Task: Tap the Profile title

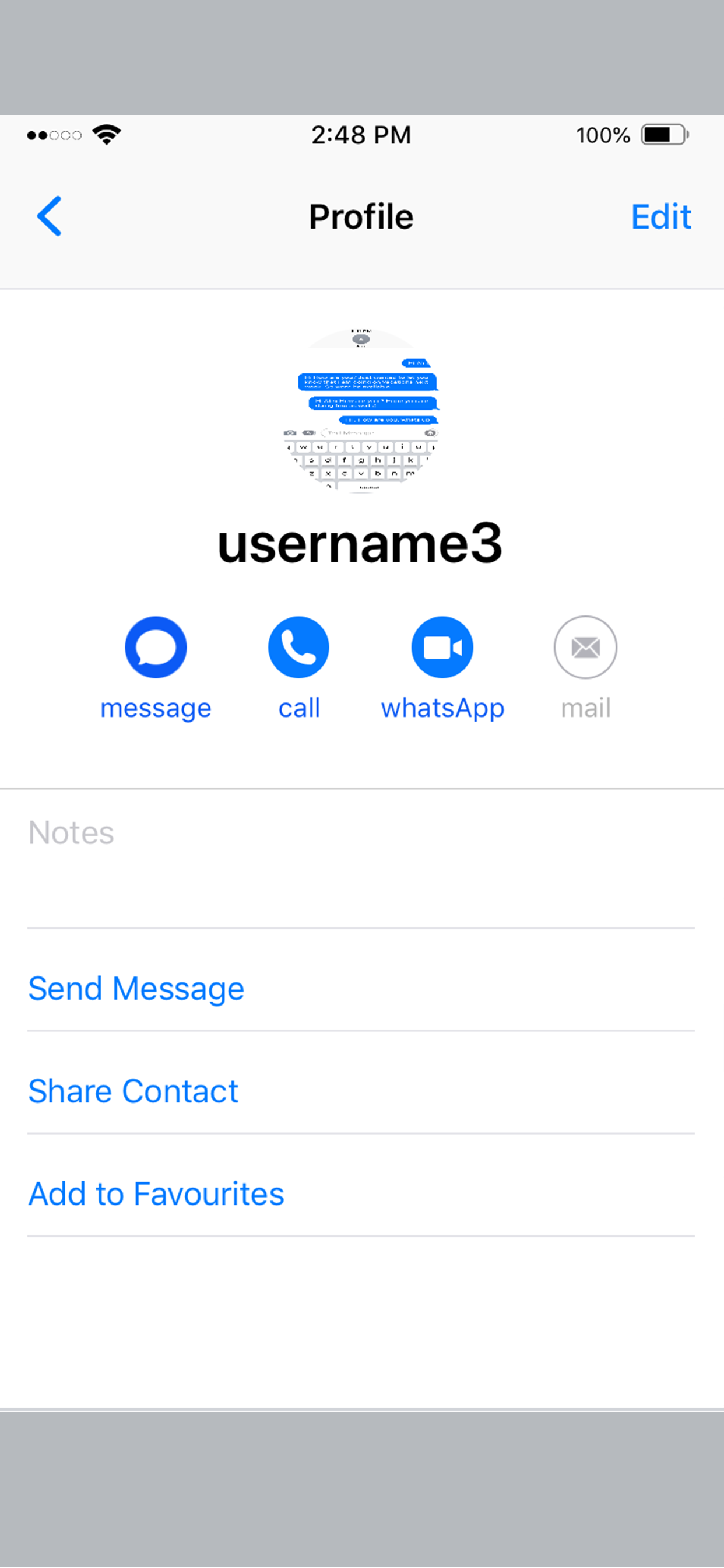Action: tap(361, 216)
